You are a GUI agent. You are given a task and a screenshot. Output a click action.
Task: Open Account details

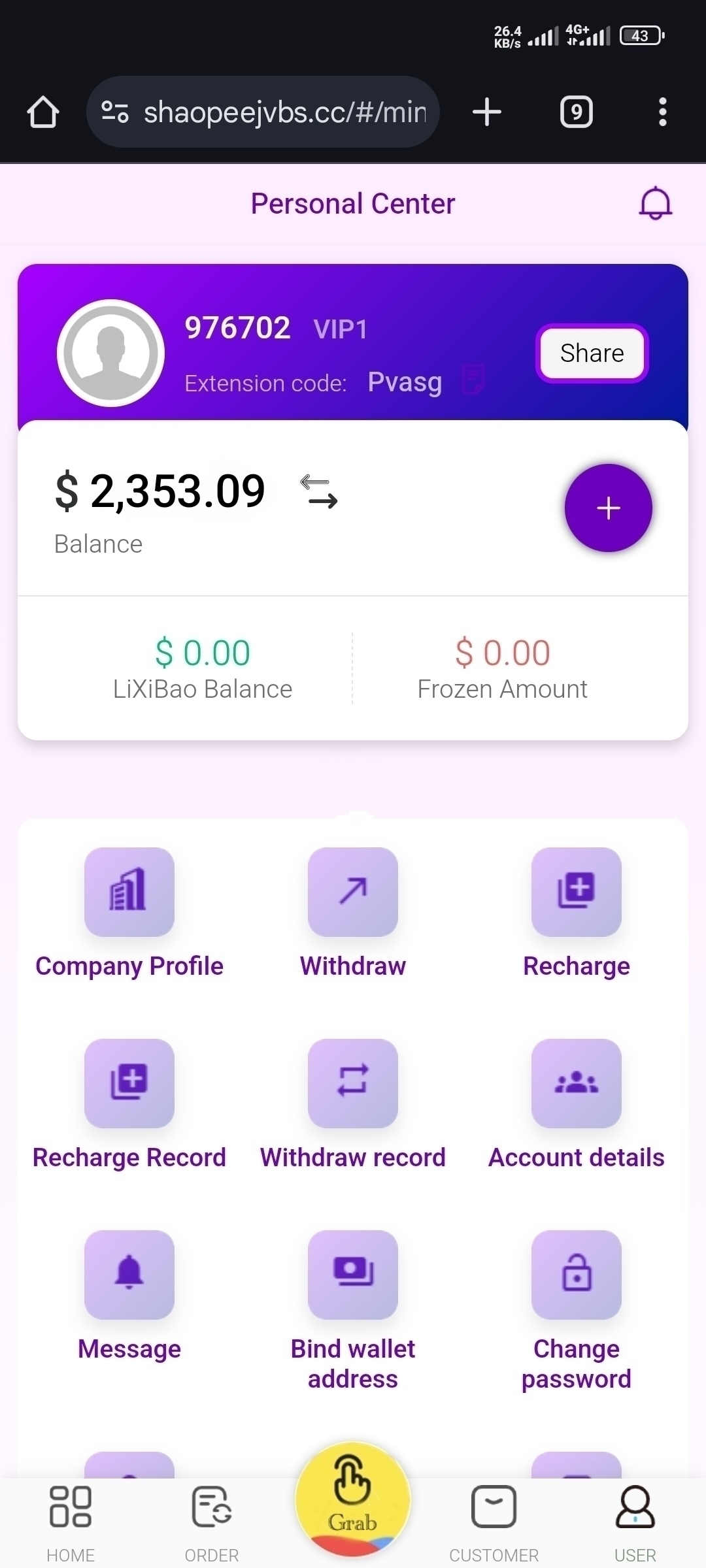[576, 1084]
